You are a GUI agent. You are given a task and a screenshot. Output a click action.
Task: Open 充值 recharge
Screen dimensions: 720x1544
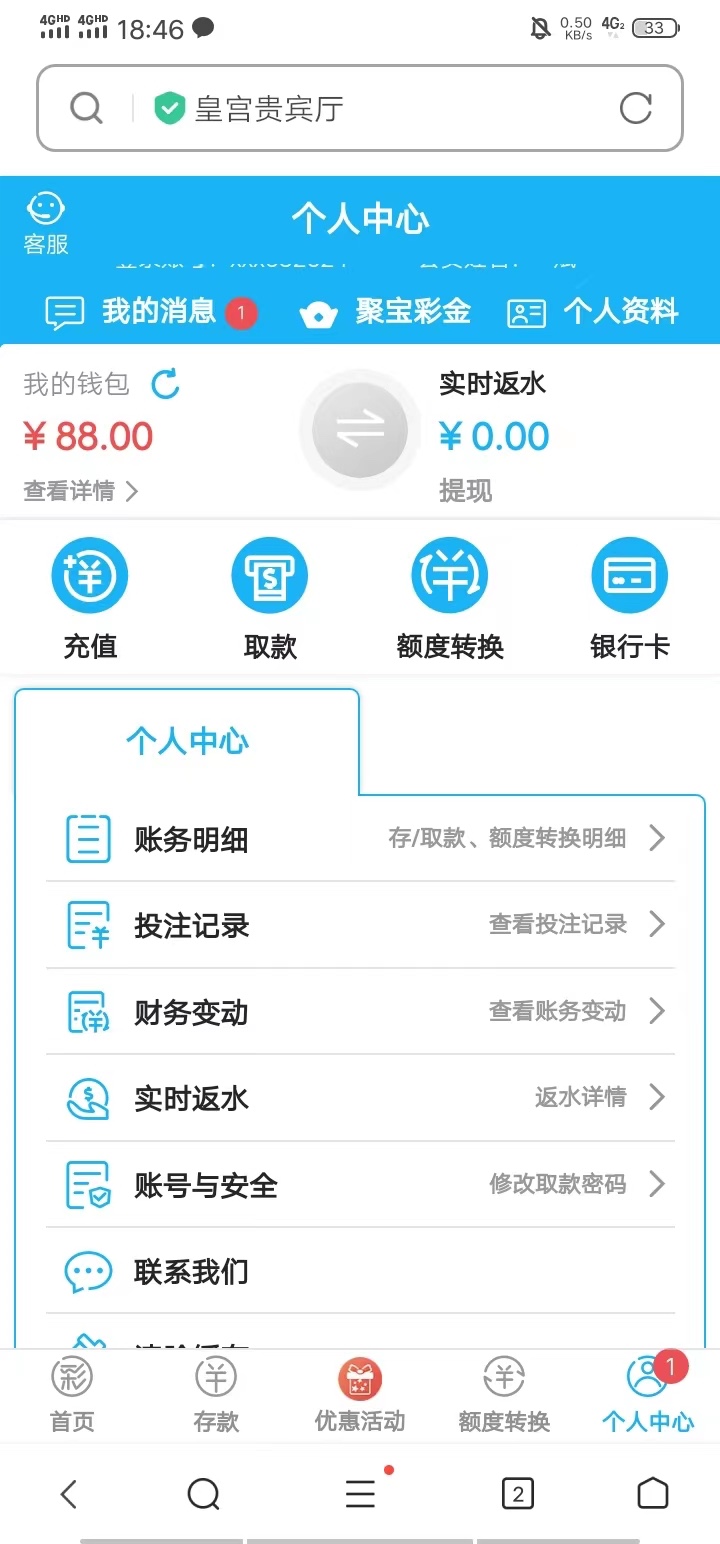pos(90,596)
